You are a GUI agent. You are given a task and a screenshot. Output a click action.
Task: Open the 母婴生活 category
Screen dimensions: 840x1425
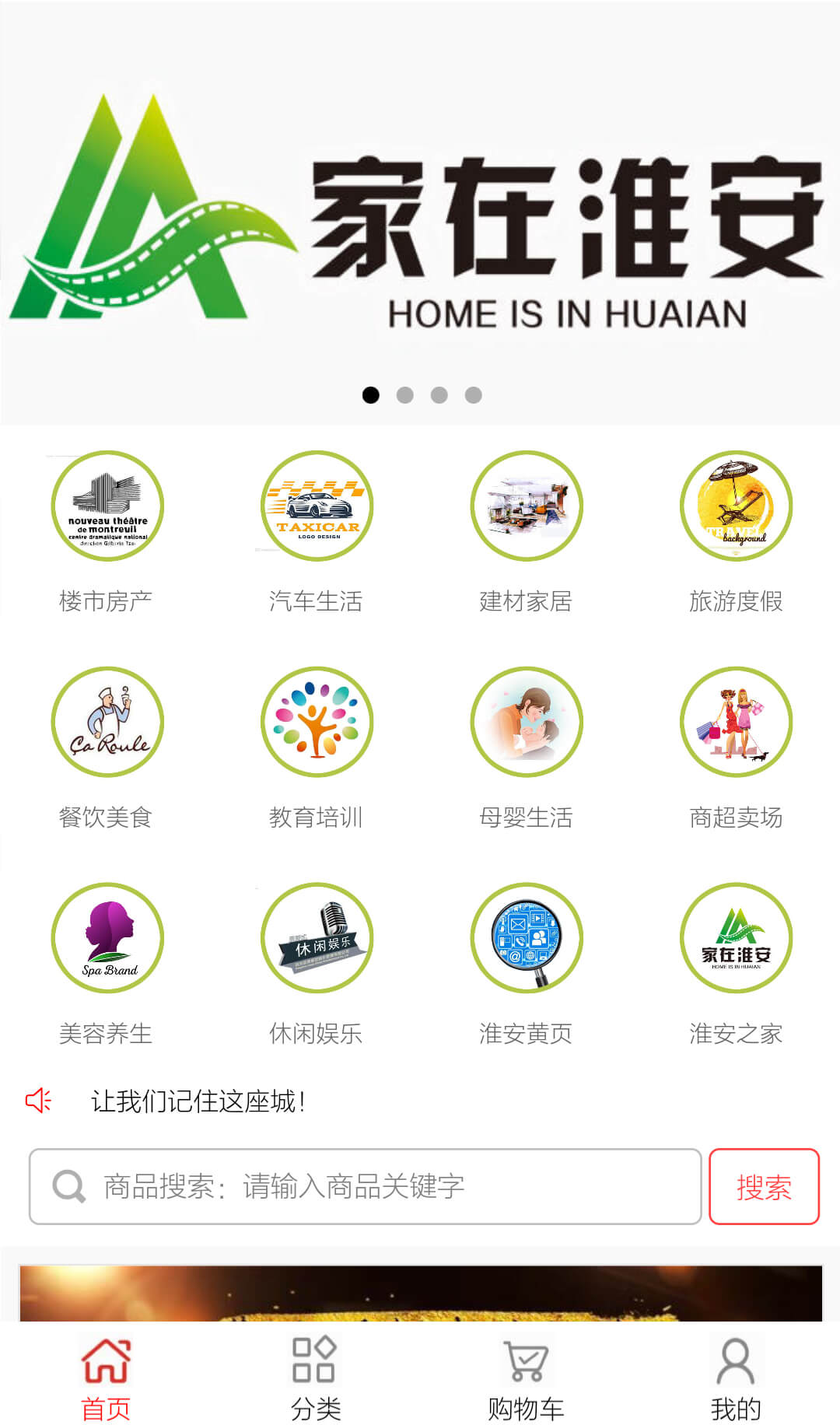coord(527,723)
